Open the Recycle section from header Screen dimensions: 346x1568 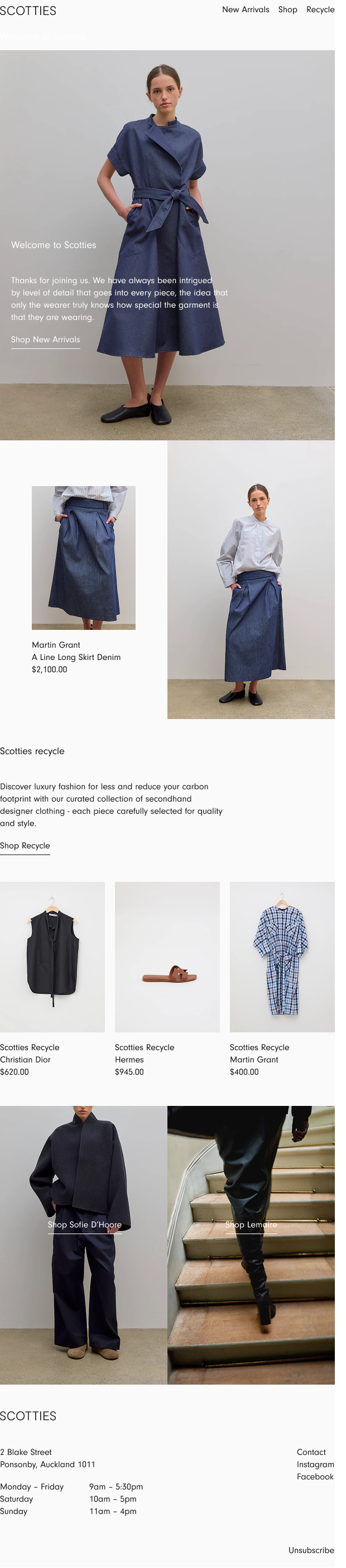tap(320, 9)
